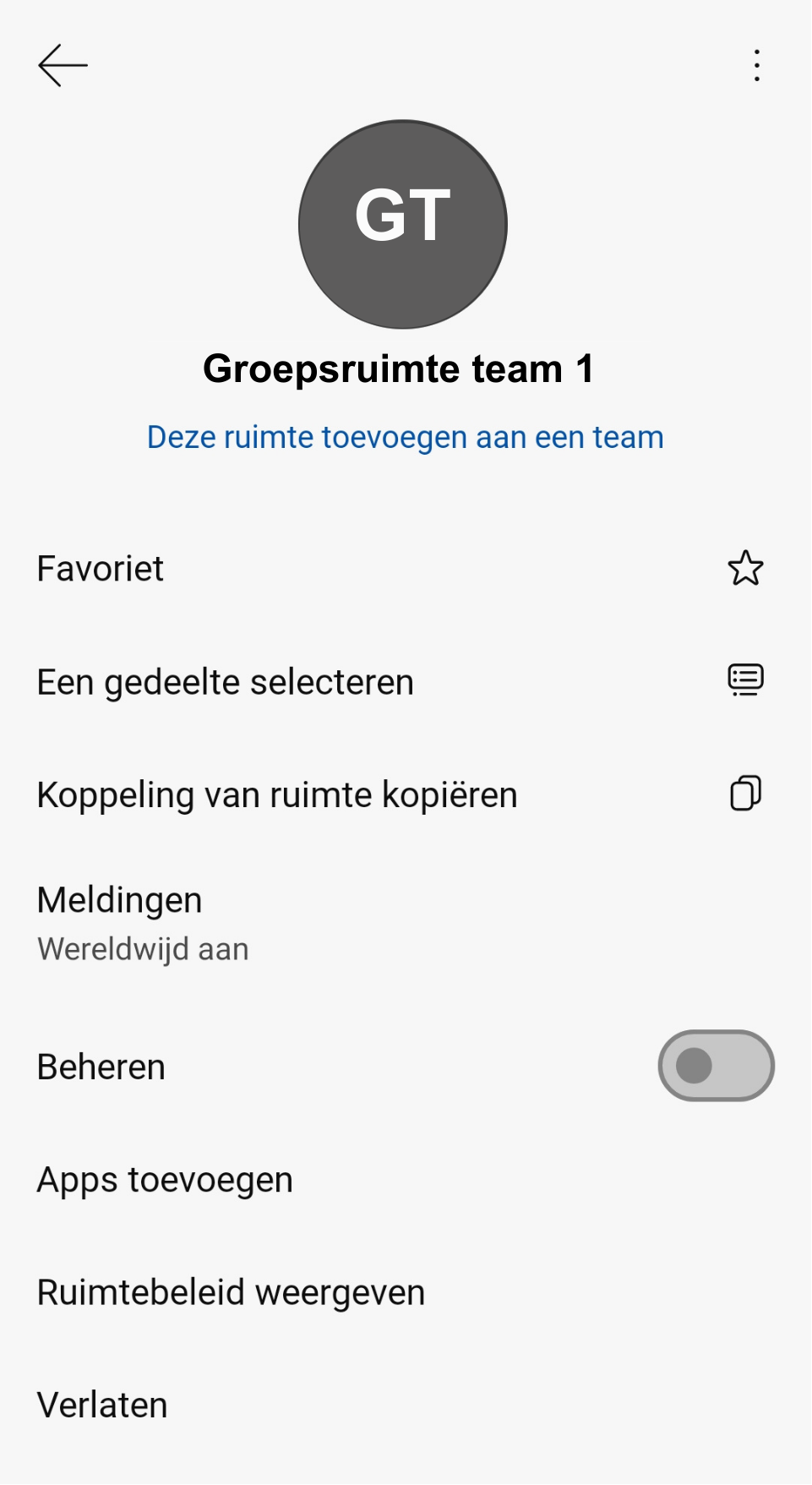The image size is (812, 1485).
Task: Select 'Apps toevoegen'
Action: click(165, 1179)
